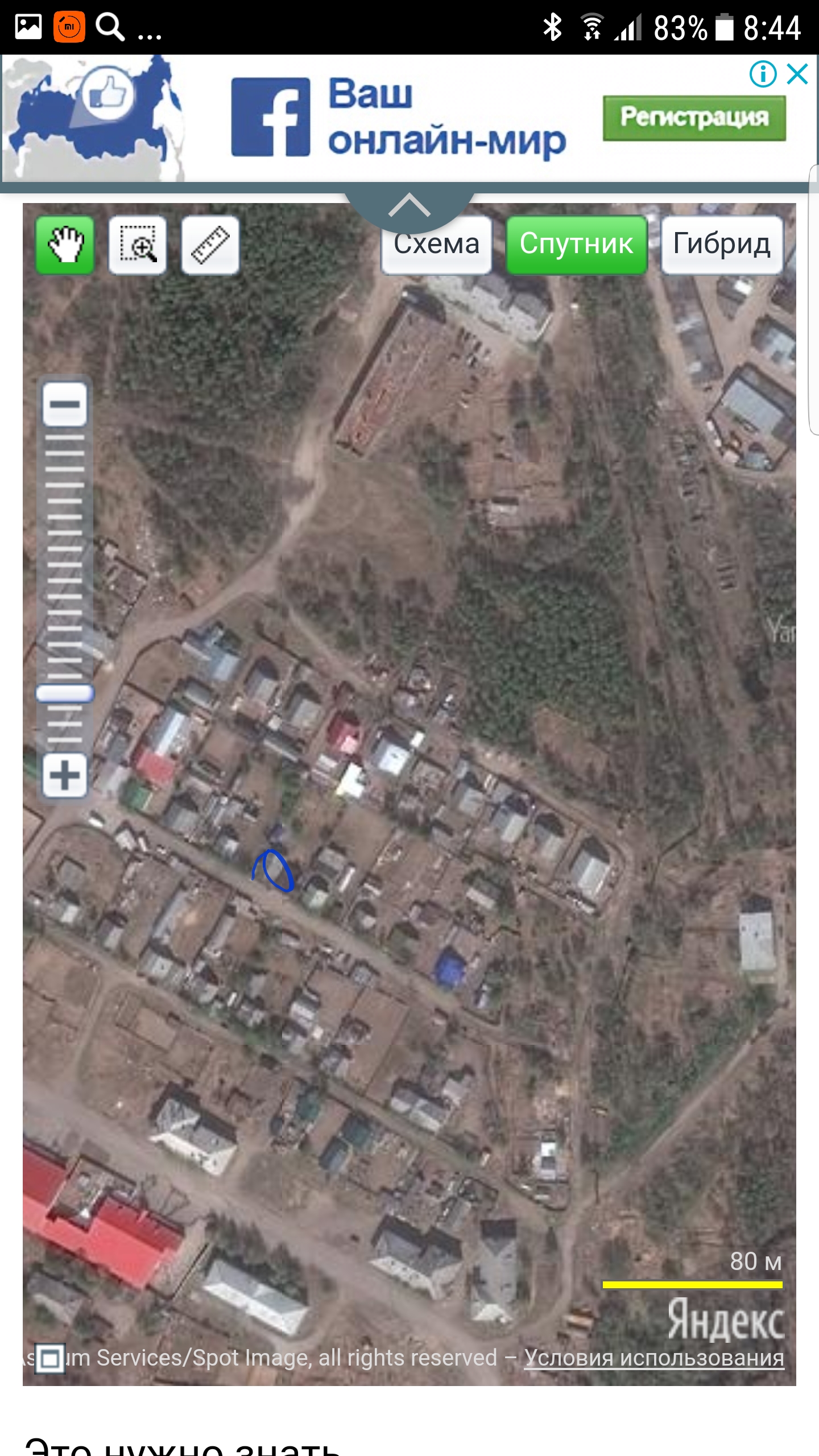Tap Регистрация button in Facebook ad
The image size is (819, 1456).
(694, 118)
